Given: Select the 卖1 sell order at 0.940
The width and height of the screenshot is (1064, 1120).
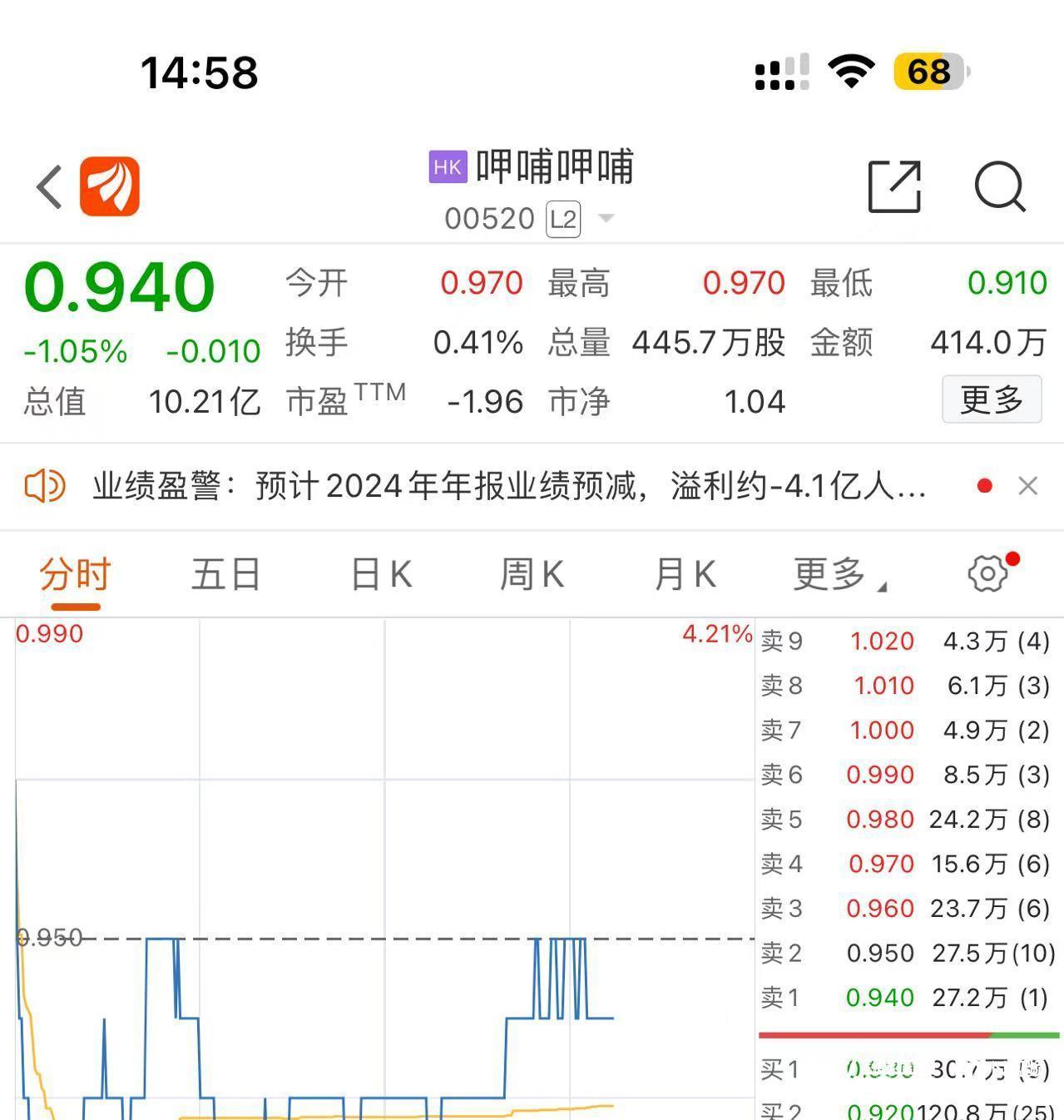Looking at the screenshot, I should 907,997.
